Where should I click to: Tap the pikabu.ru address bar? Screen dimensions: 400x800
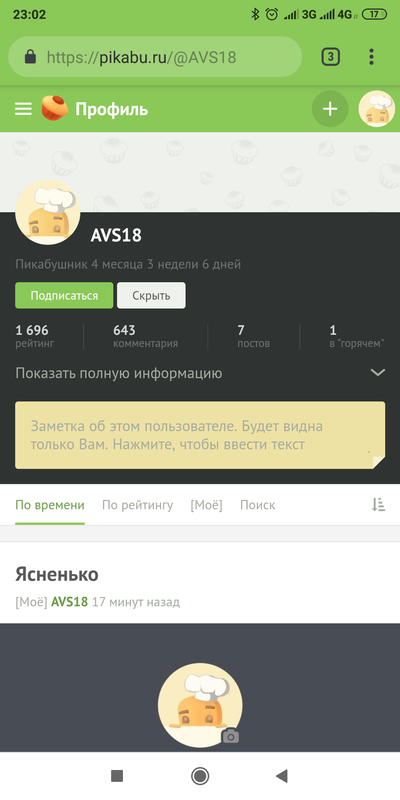pos(155,57)
